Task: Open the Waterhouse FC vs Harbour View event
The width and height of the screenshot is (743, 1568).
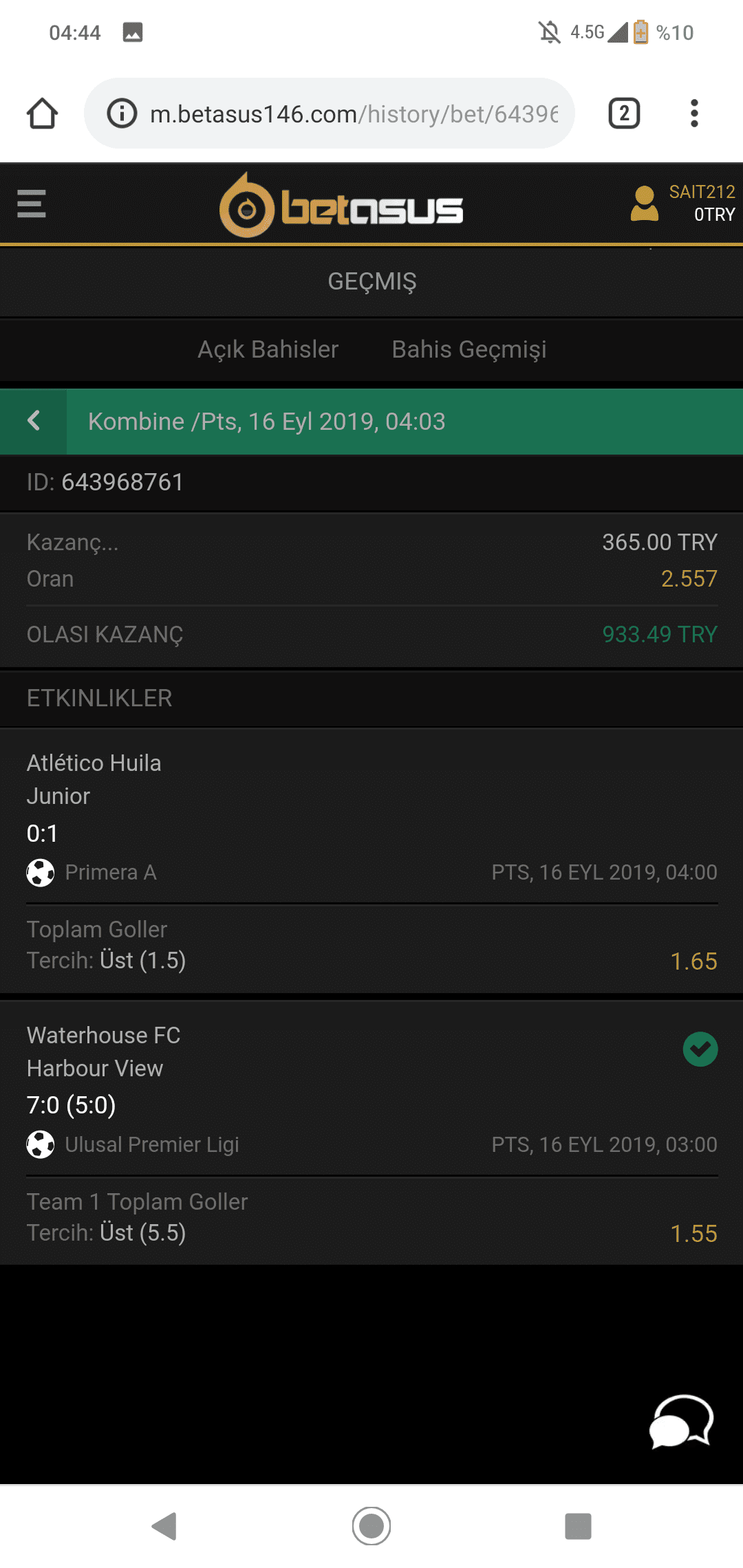Action: pos(371,1088)
